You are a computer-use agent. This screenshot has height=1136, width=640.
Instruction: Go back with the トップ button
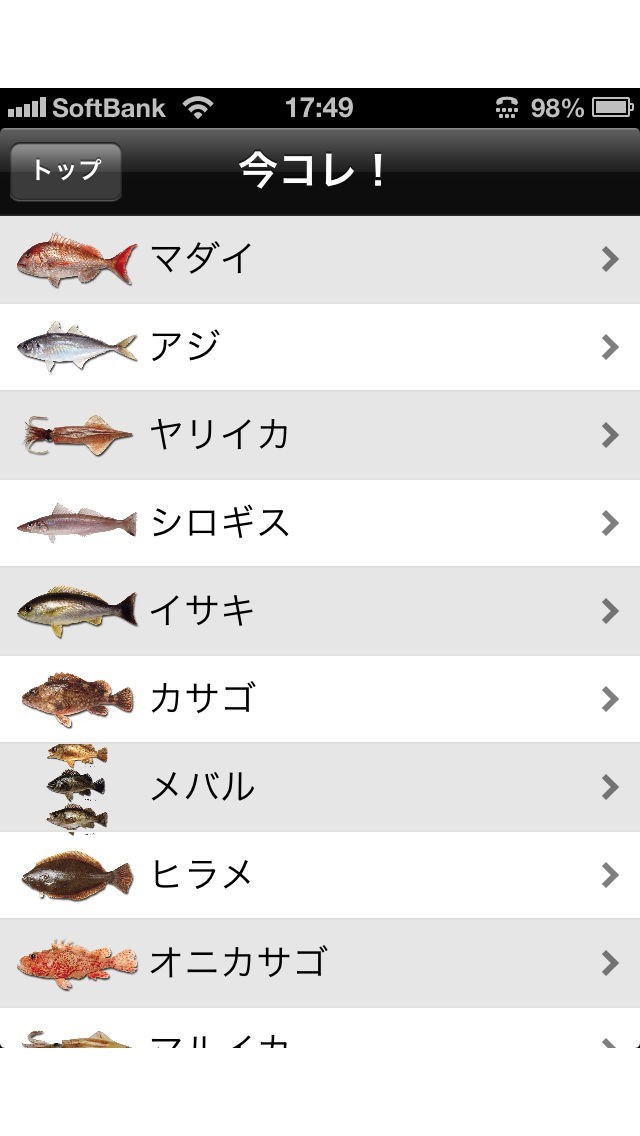click(66, 171)
